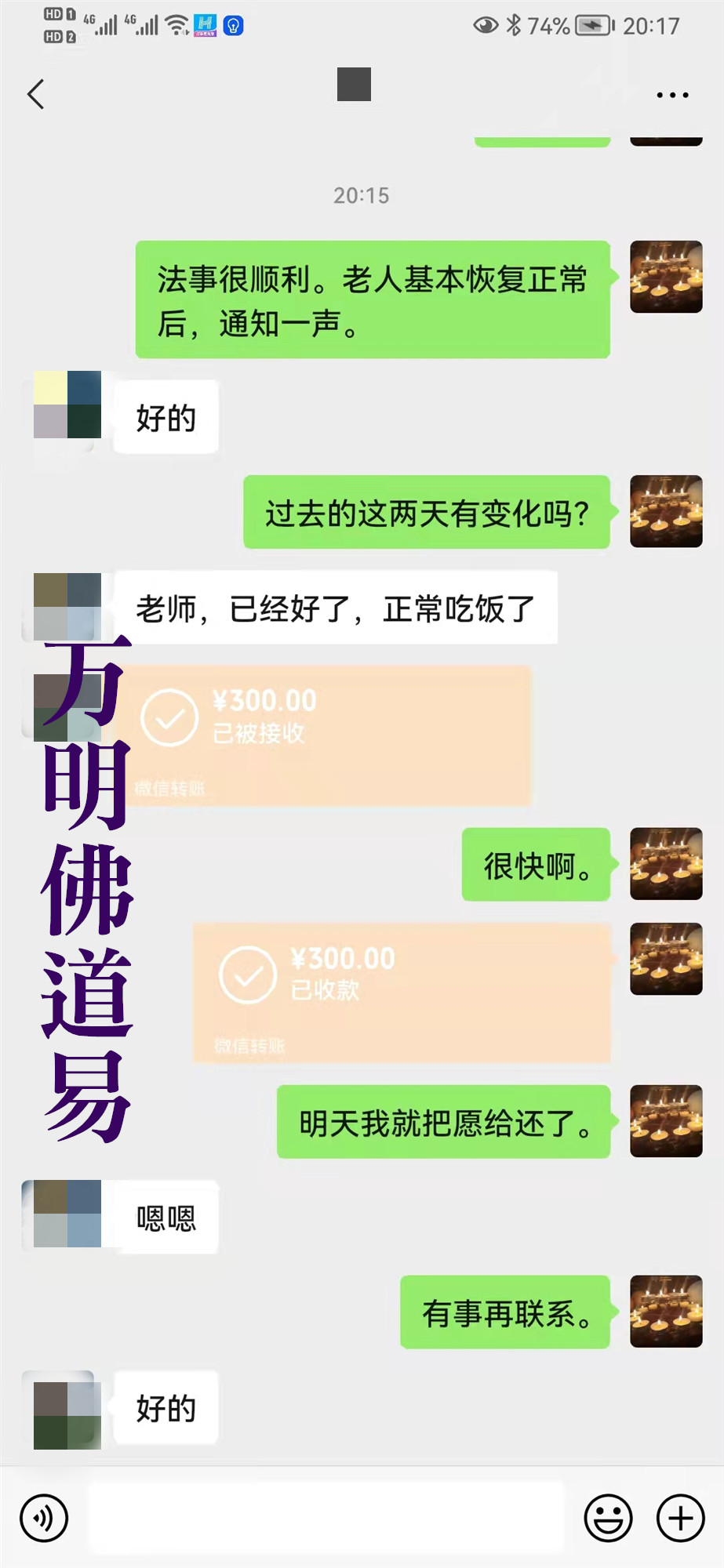The image size is (724, 1568).
Task: Open the chat info overflow menu
Action: pos(672,95)
